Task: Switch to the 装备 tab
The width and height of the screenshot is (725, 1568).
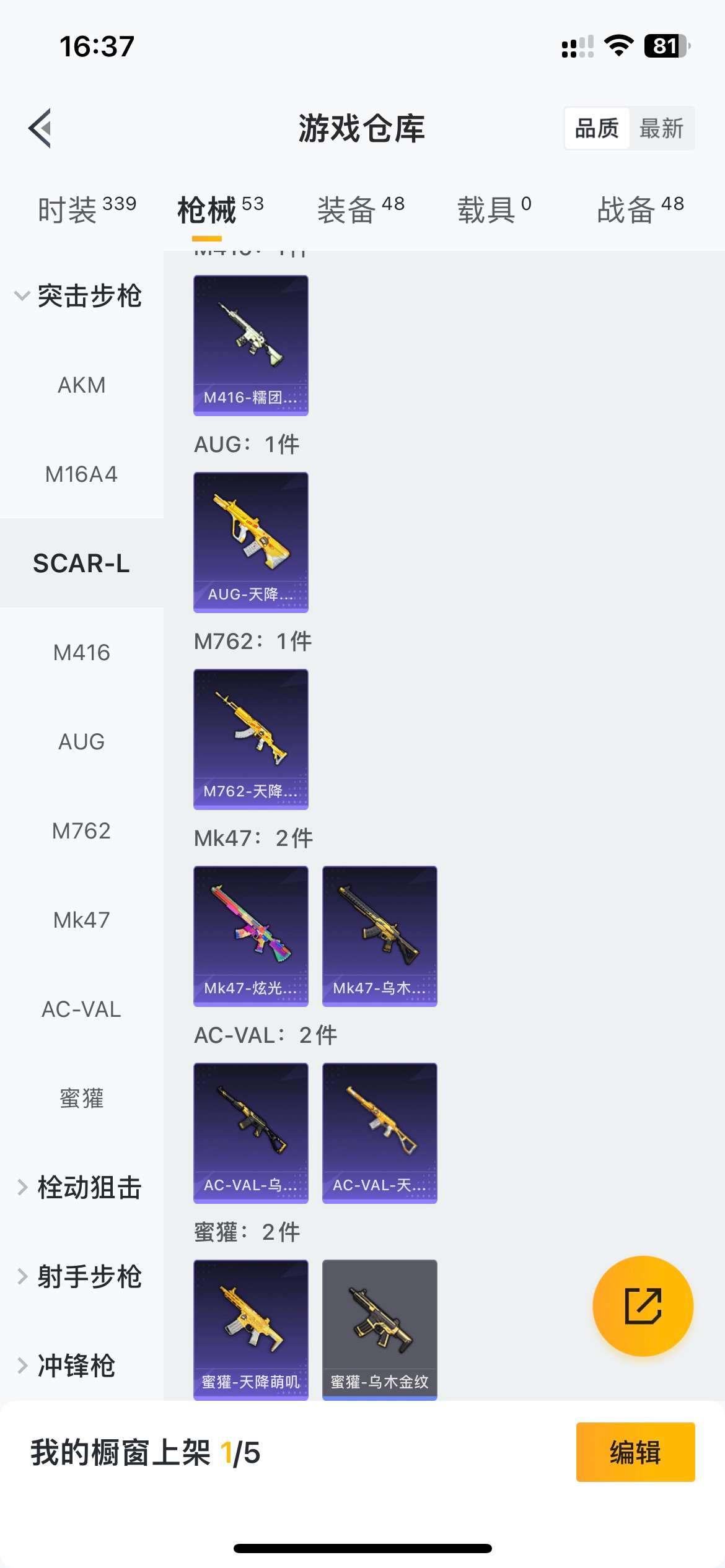Action: (361, 209)
